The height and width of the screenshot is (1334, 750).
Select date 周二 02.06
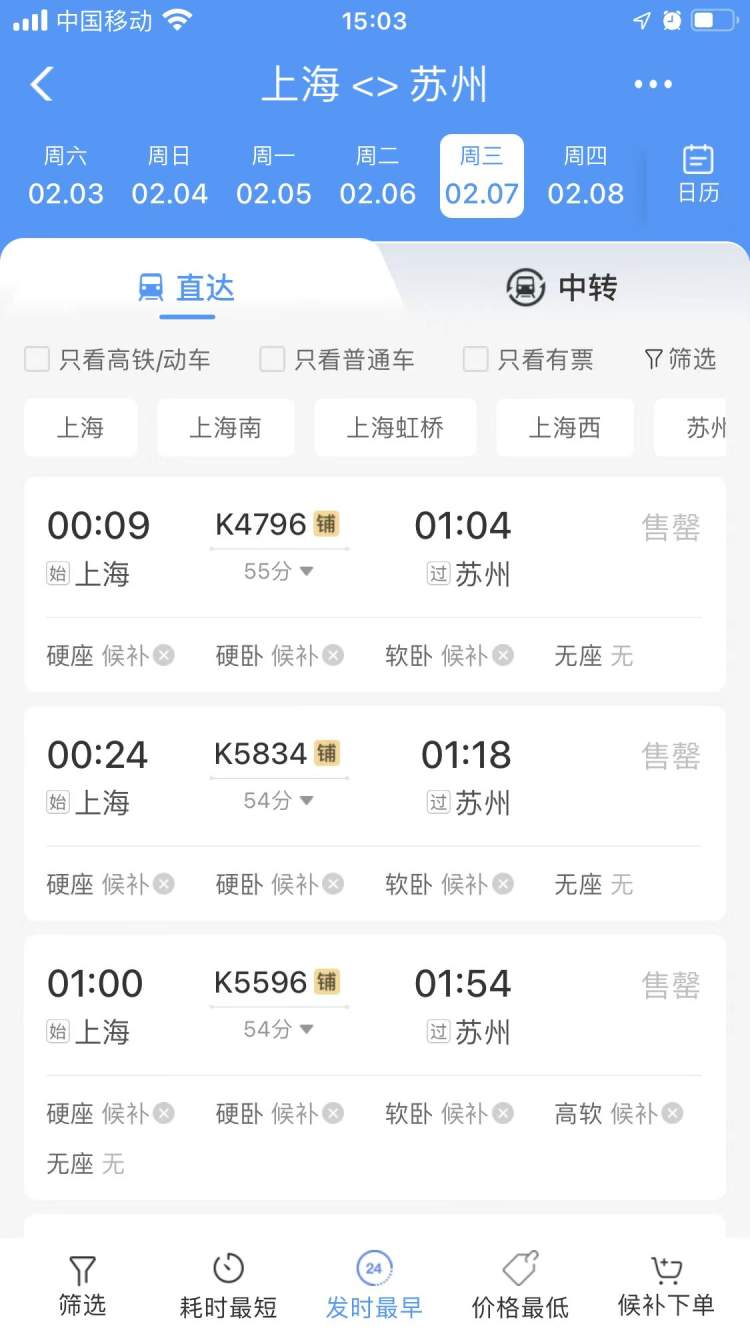(x=378, y=176)
